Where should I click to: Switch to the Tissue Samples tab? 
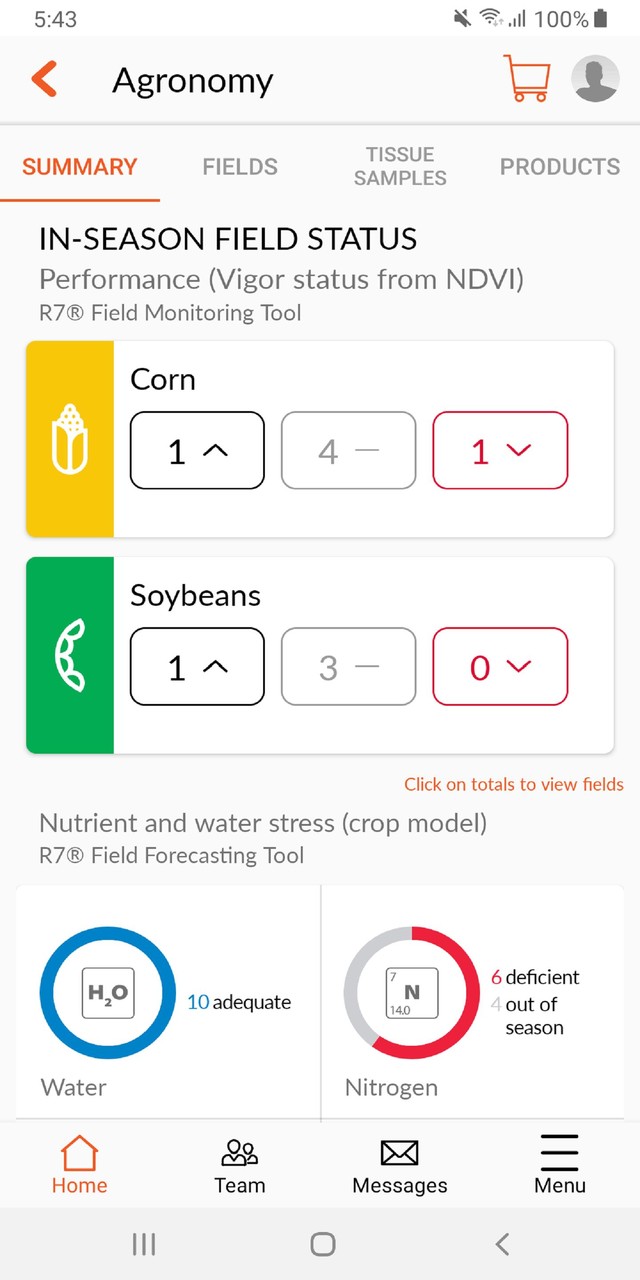point(400,167)
